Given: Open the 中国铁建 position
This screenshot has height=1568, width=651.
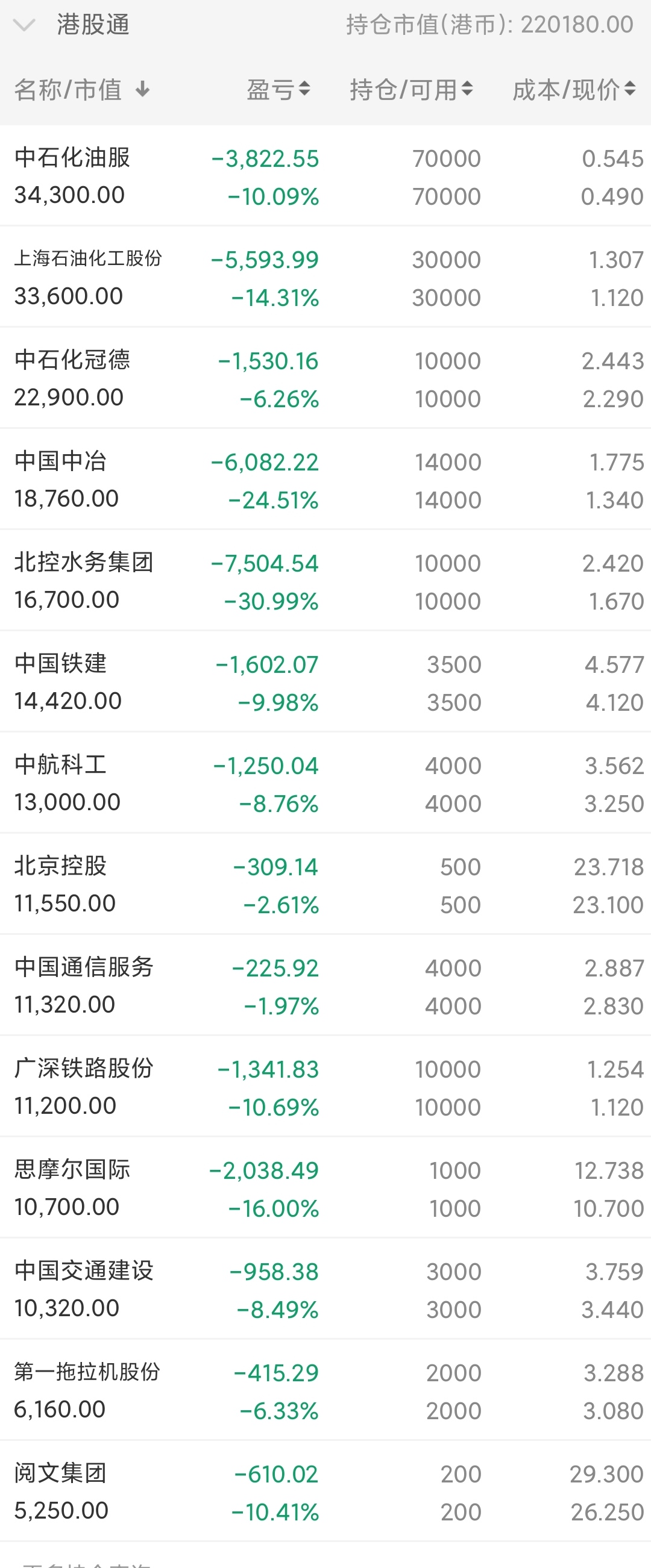Looking at the screenshot, I should coord(325,682).
